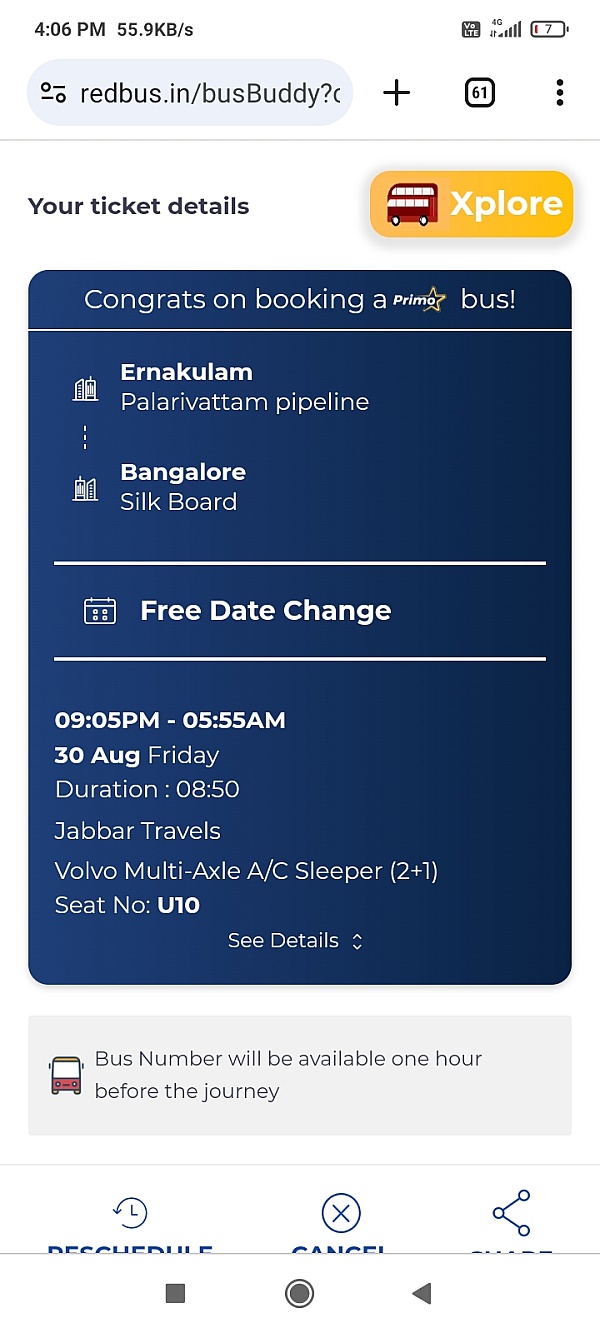This screenshot has width=600, height=1333.
Task: Open the browser overflow menu
Action: (560, 93)
